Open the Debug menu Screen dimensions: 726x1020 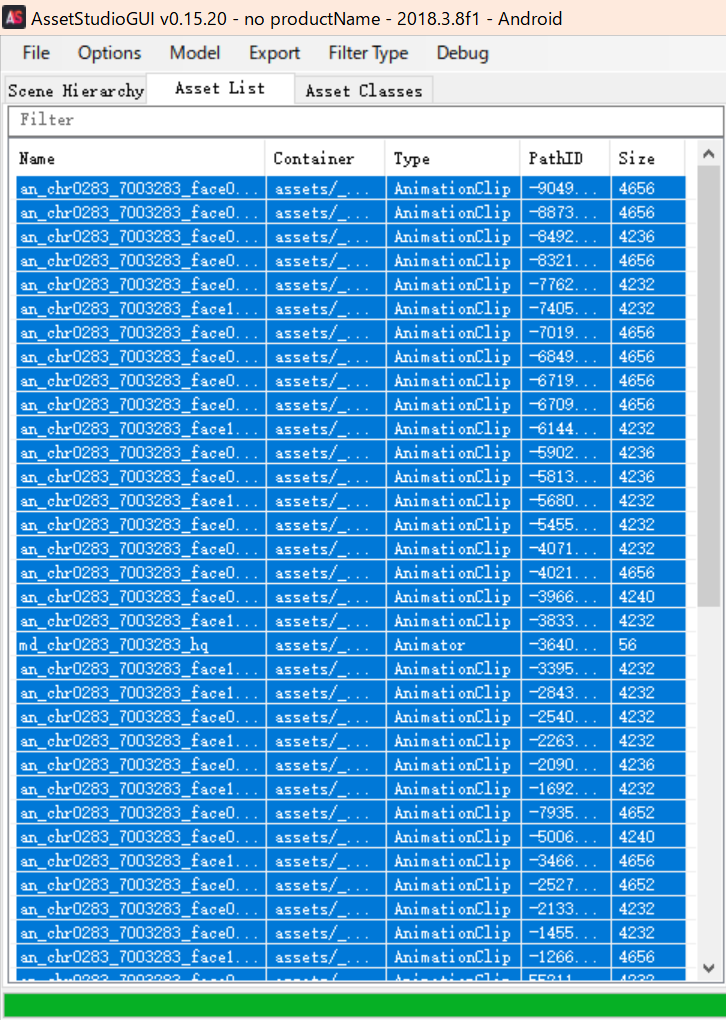tap(462, 53)
